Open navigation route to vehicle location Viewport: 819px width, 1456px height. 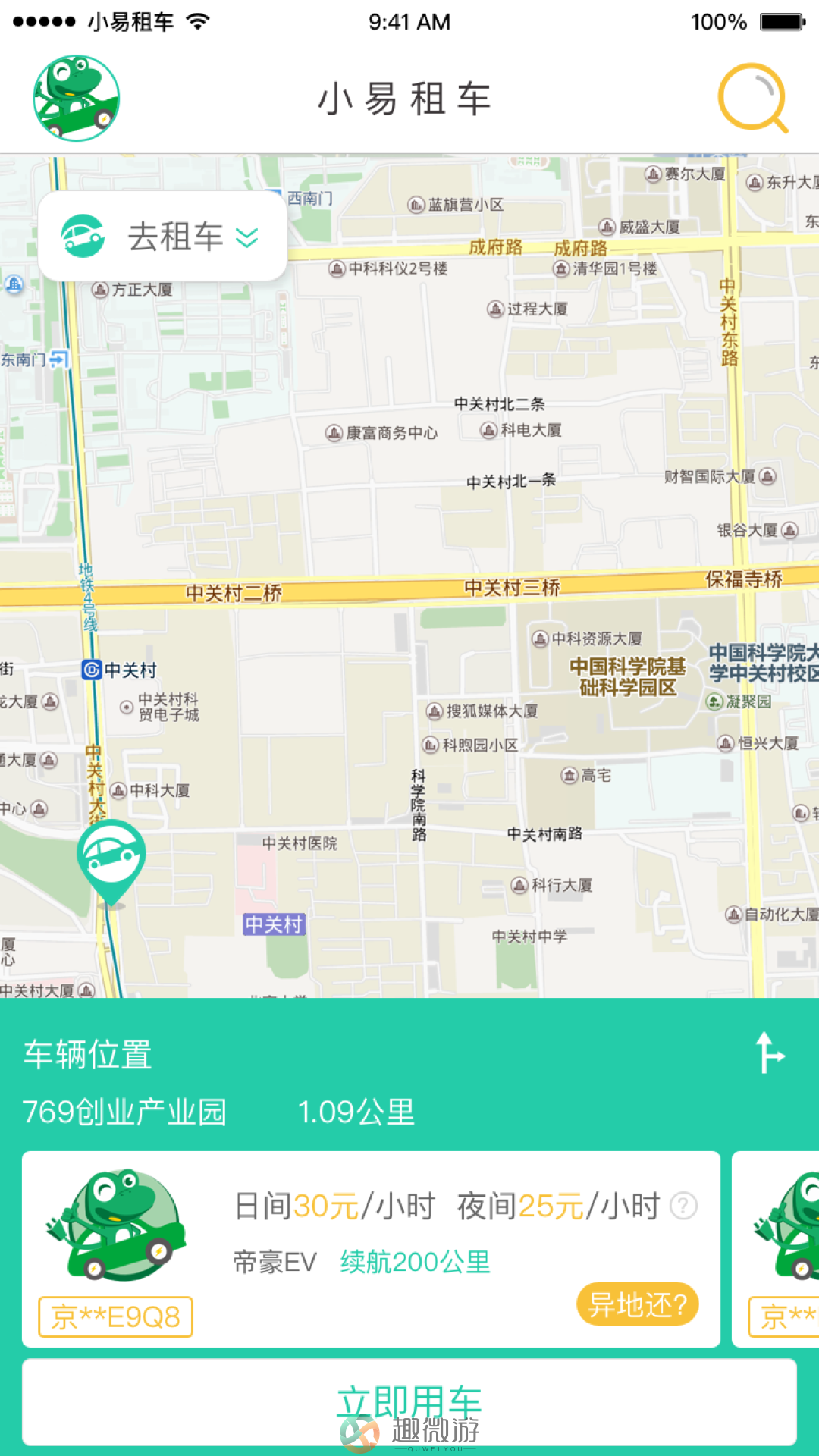(770, 1053)
